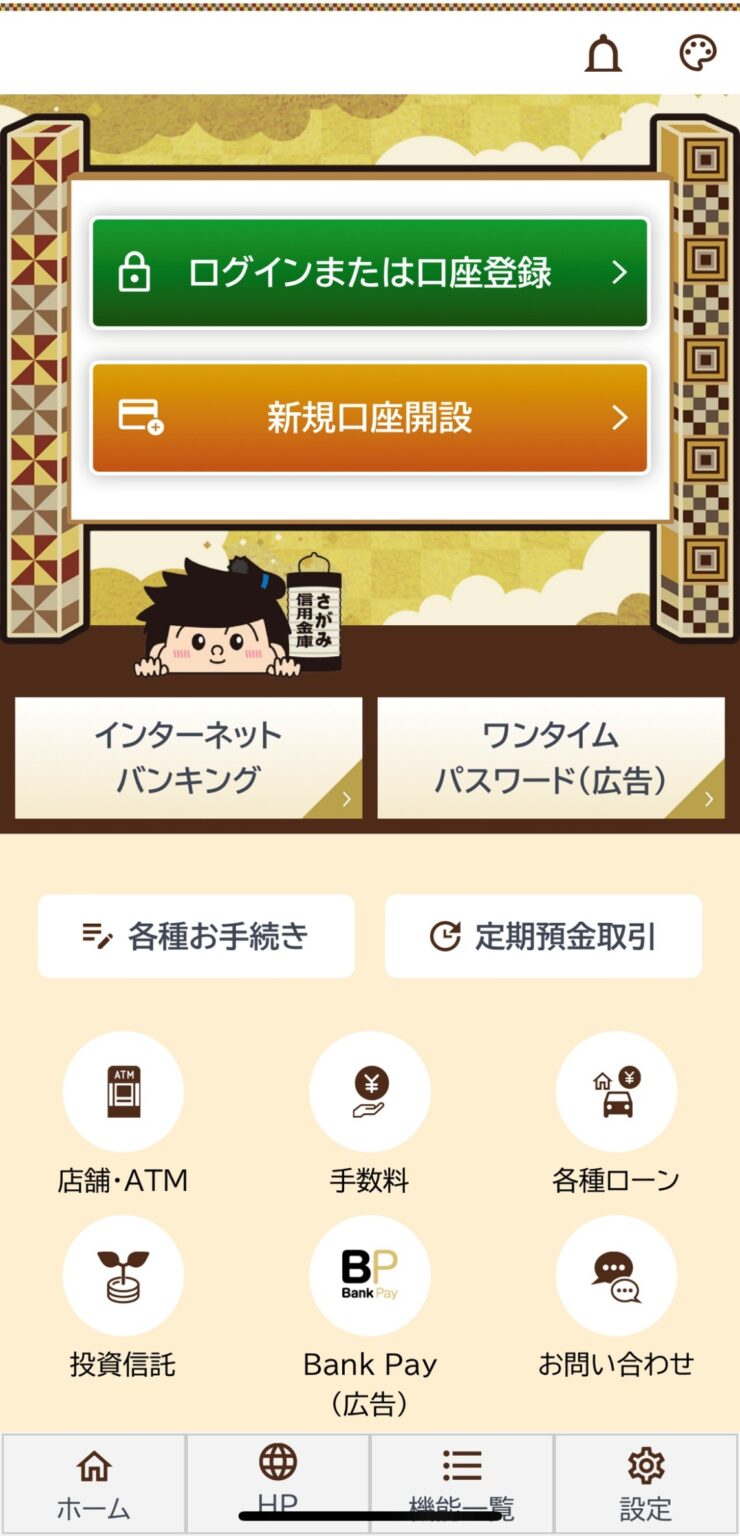
Task: Switch to the ホーム tab
Action: [94, 1483]
